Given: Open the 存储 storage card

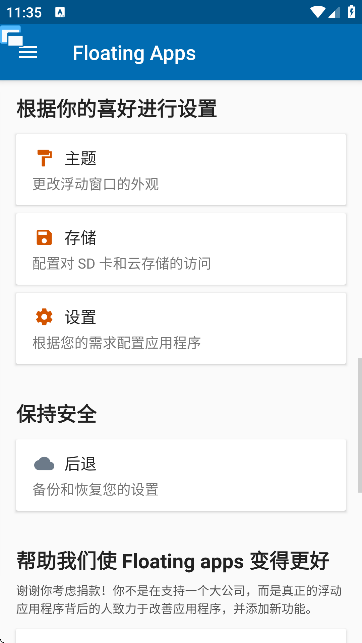Looking at the screenshot, I should click(x=181, y=249).
